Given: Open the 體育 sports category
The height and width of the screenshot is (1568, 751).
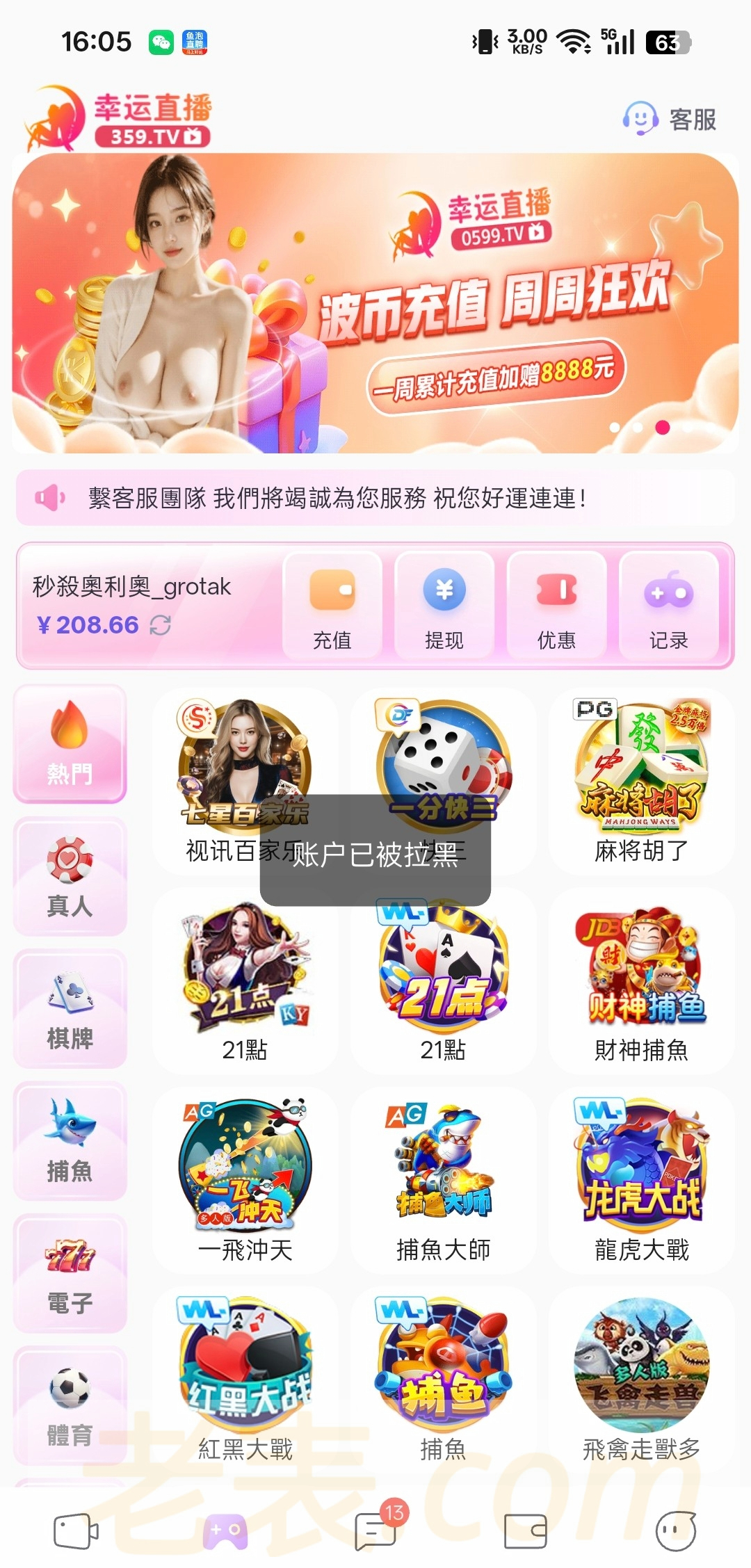Looking at the screenshot, I should [x=70, y=1406].
